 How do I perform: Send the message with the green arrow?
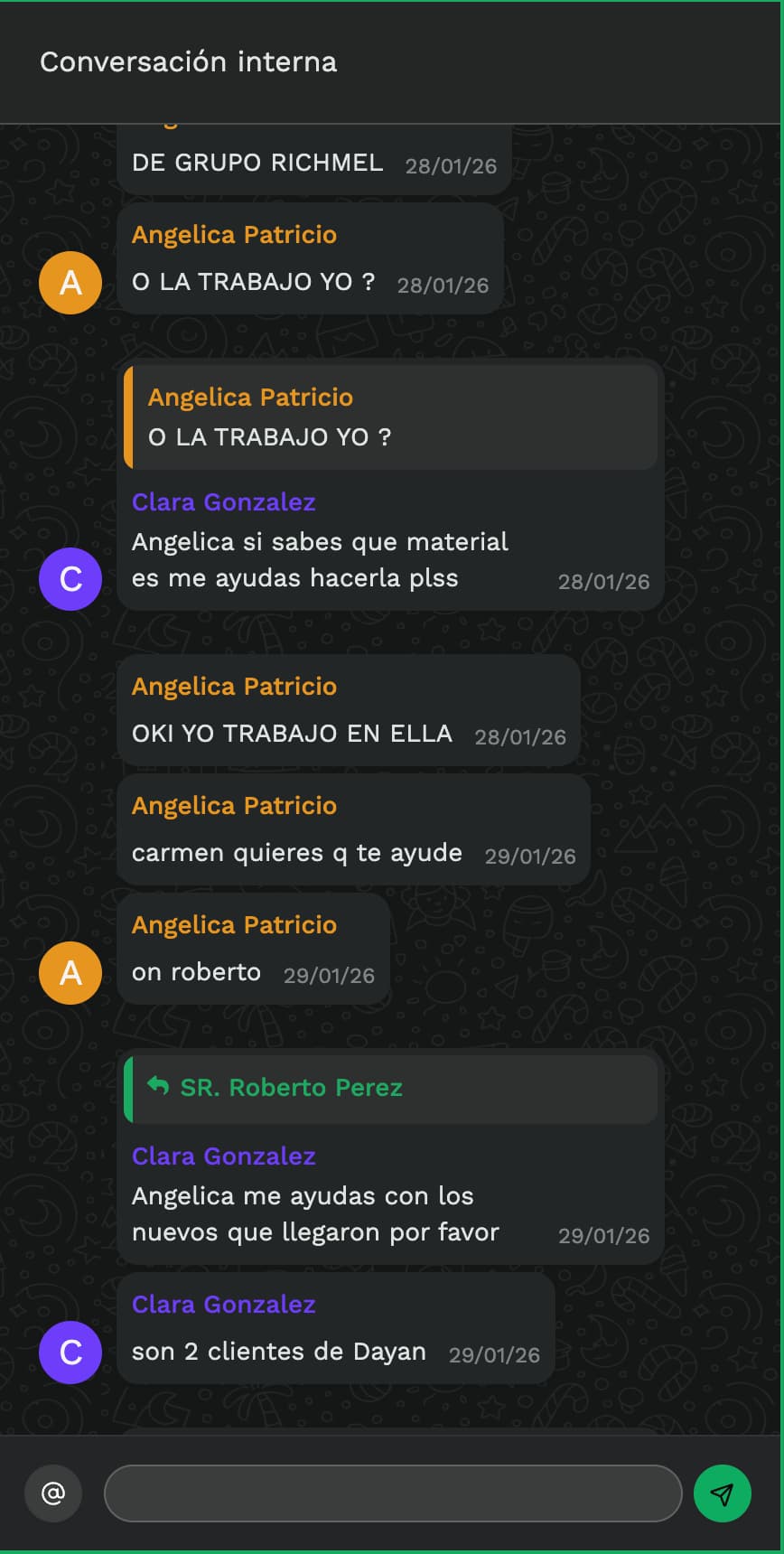pos(722,1493)
